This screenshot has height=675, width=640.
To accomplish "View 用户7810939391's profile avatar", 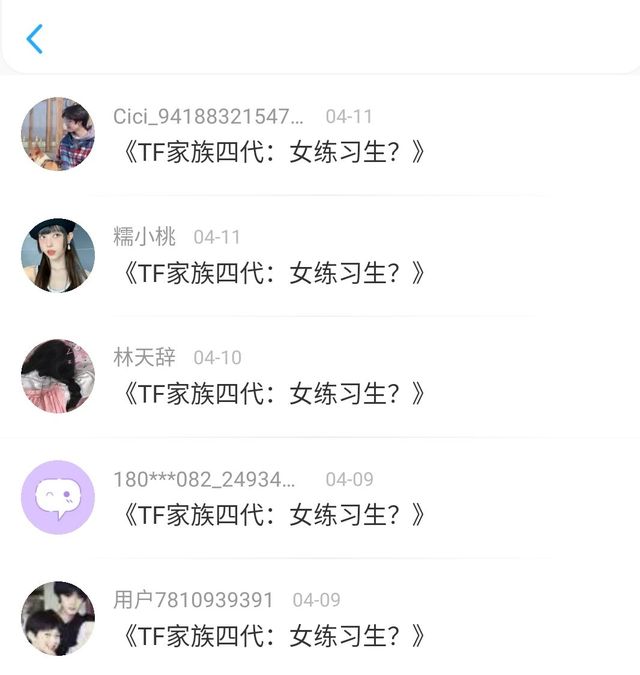I will click(58, 618).
